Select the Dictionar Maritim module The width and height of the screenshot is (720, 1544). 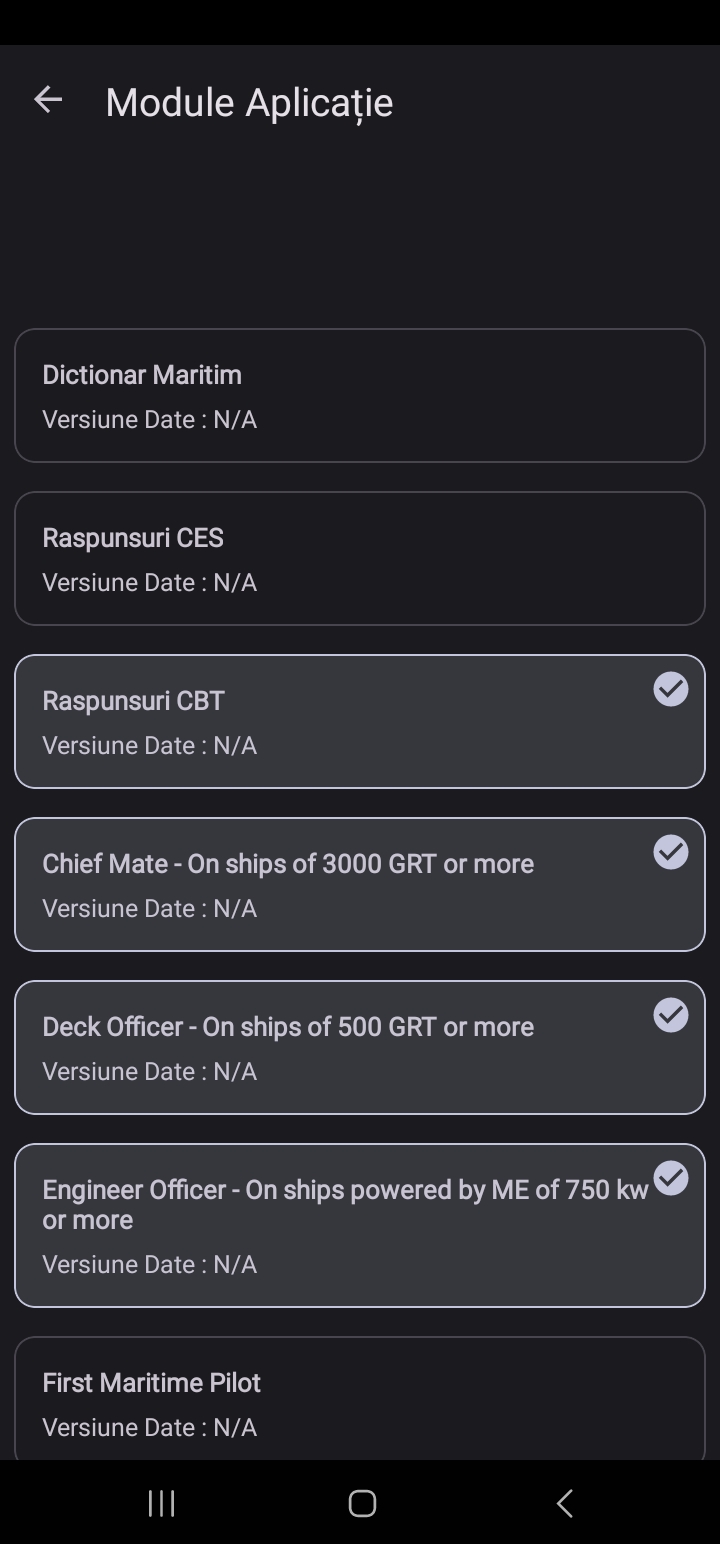point(360,396)
